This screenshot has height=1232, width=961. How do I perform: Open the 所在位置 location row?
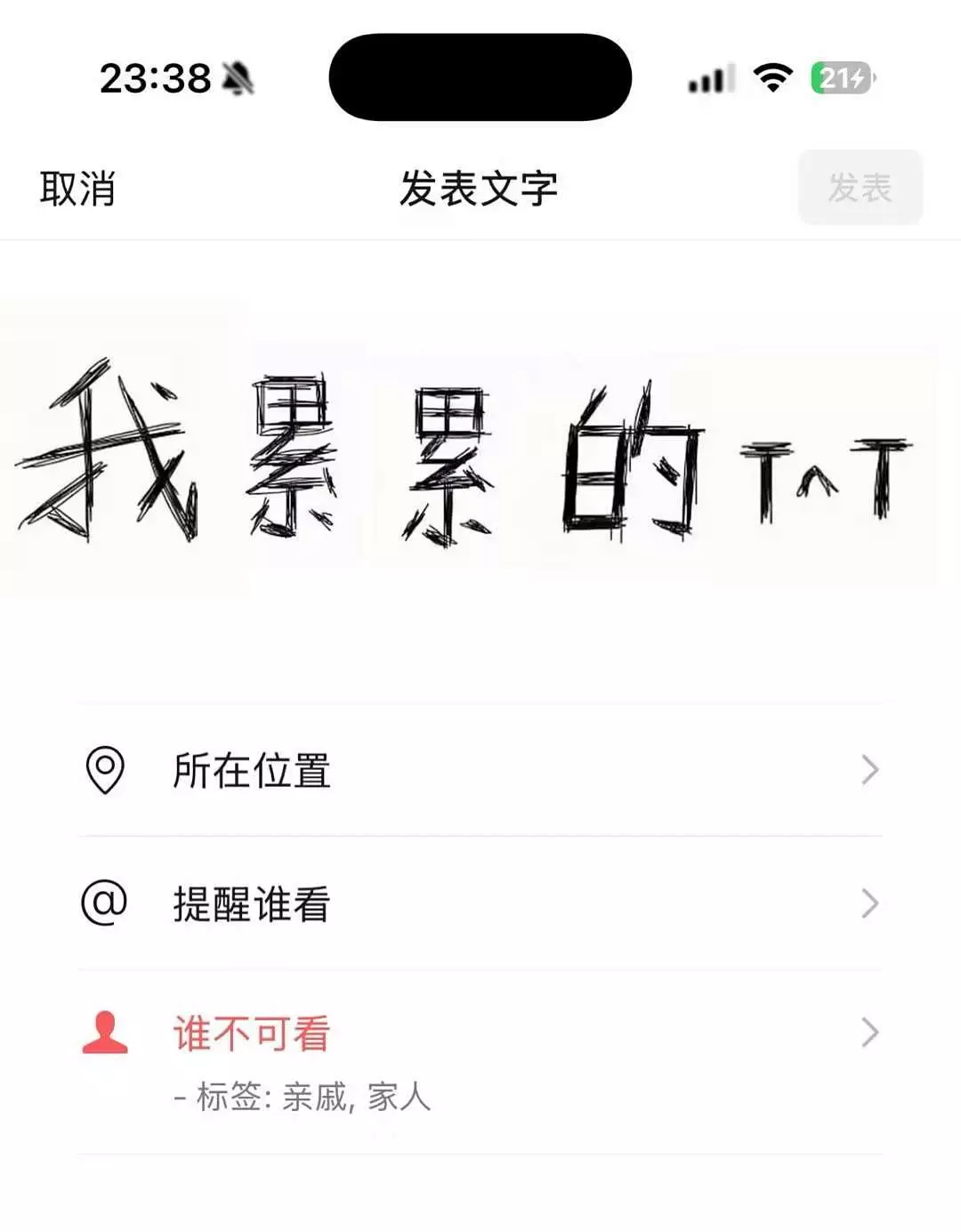(x=480, y=770)
